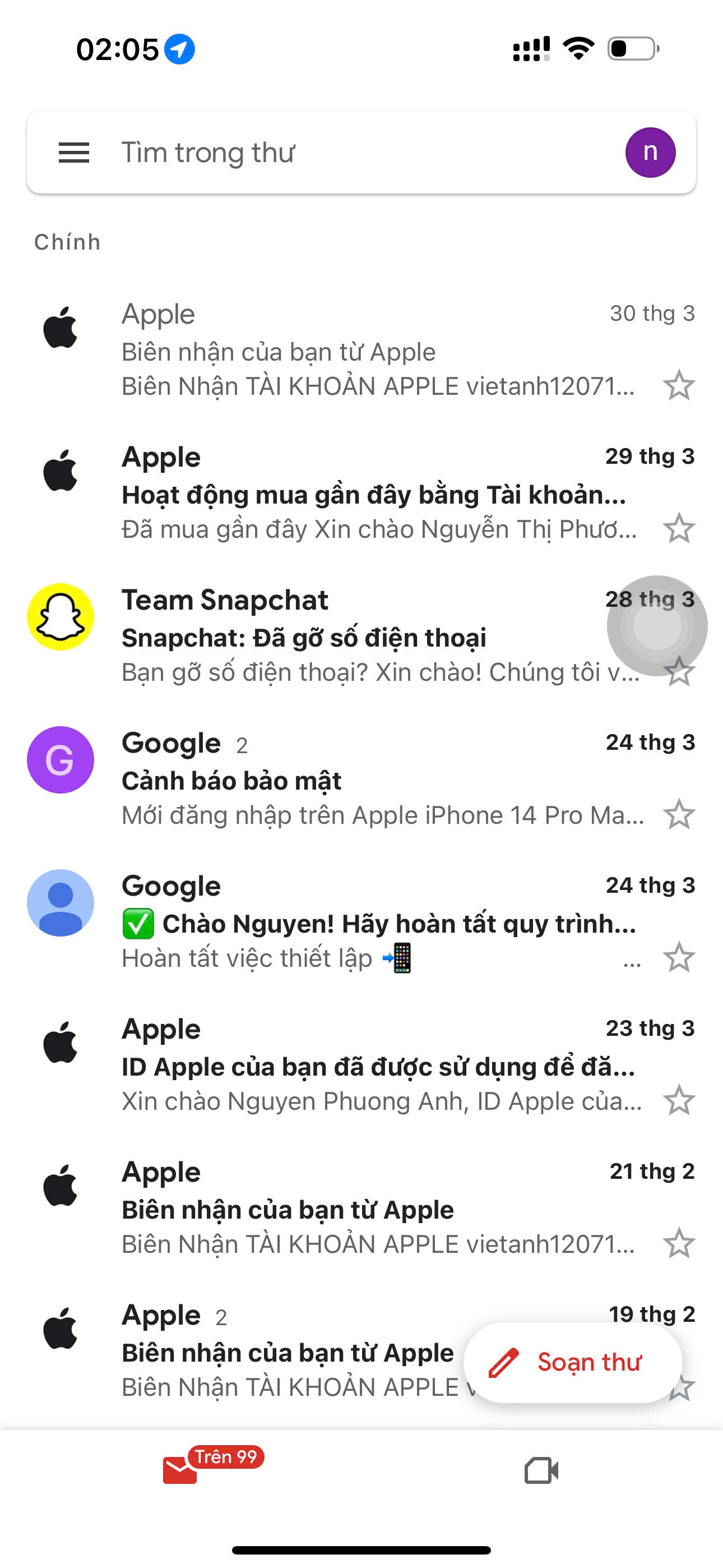Screen dimensions: 723x1568
Task: Star the Apple email from 29 thg 3
Action: [679, 528]
